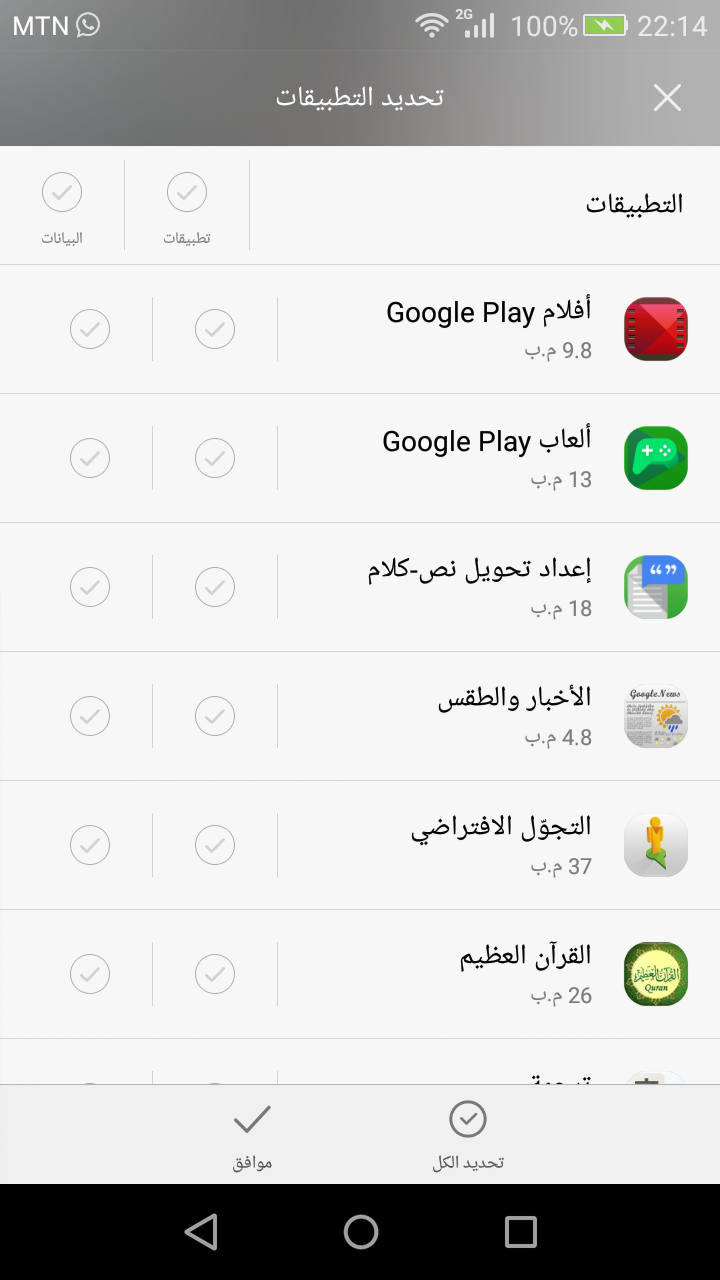Check the data box for القرآن العظيم

pyautogui.click(x=90, y=974)
